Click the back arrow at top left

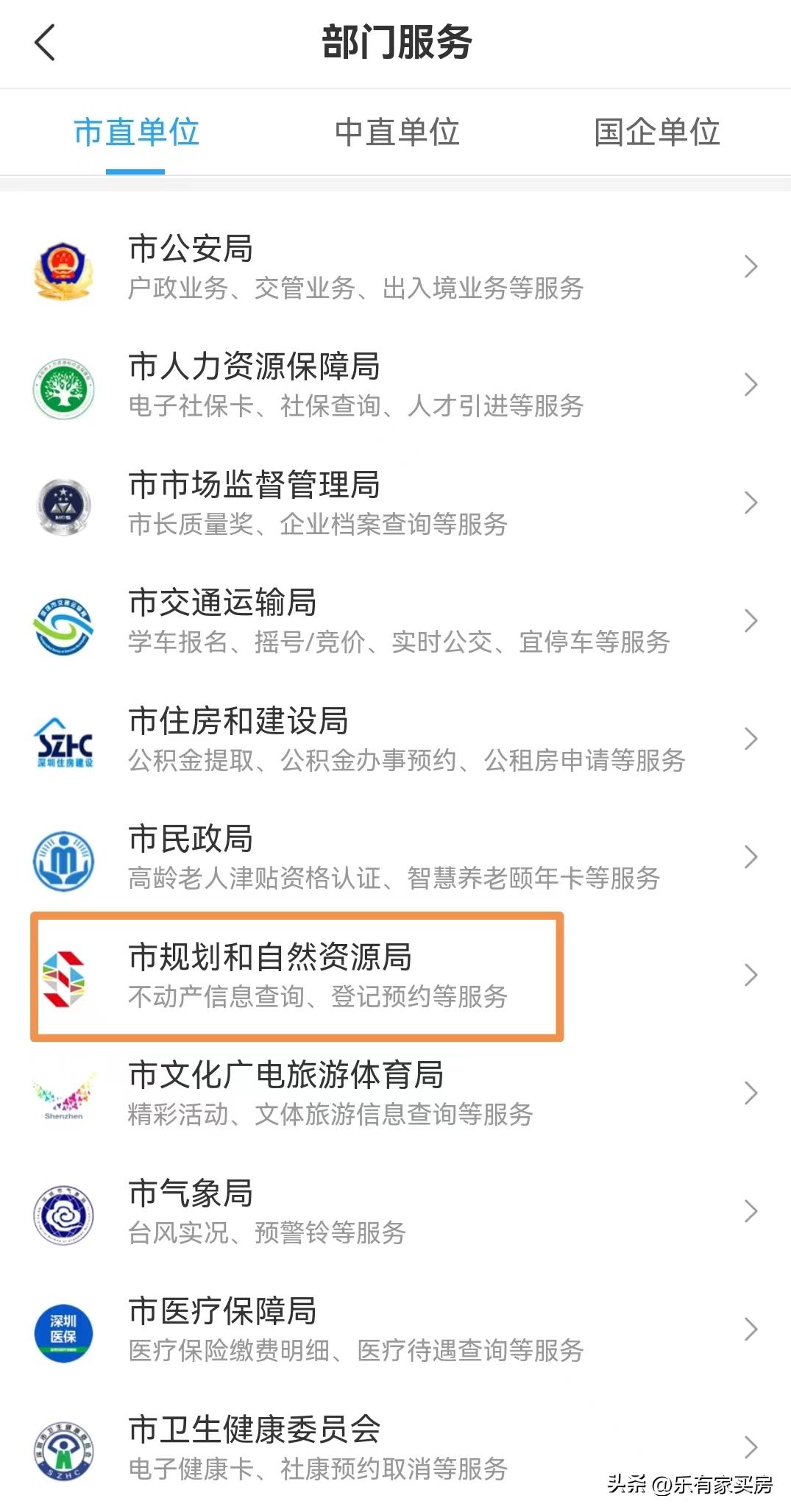tap(44, 42)
